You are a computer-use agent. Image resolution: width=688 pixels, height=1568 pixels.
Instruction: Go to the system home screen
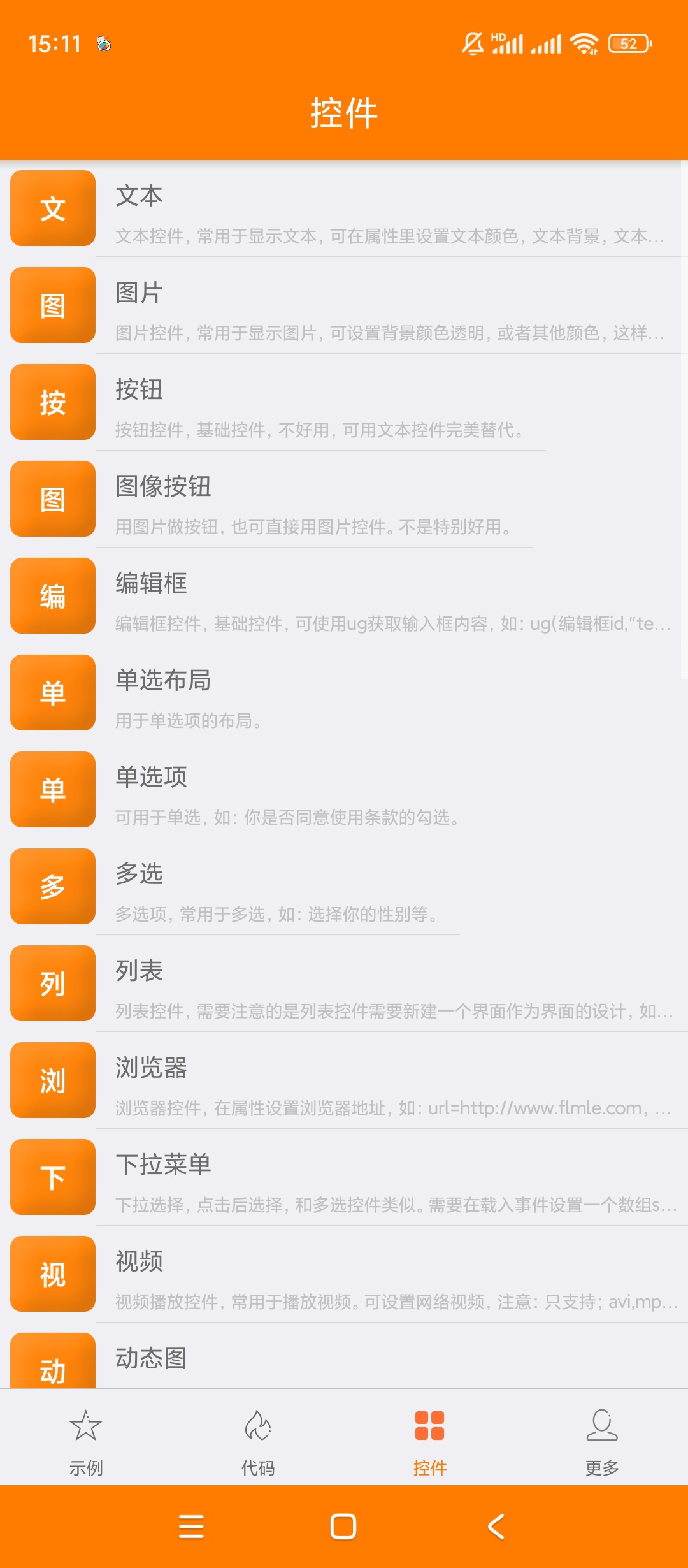[343, 1527]
